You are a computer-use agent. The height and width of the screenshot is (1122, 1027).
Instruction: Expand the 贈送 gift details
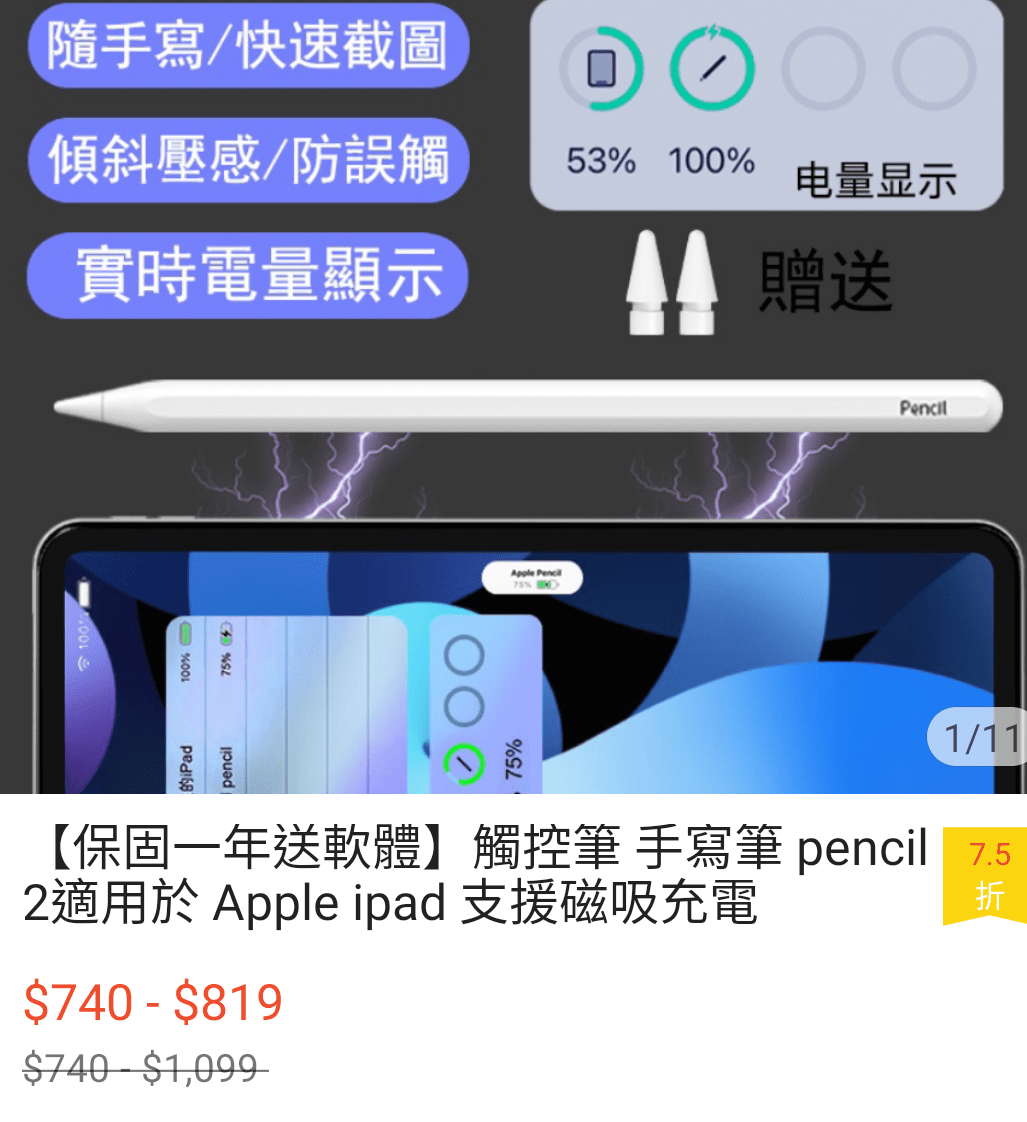[826, 282]
